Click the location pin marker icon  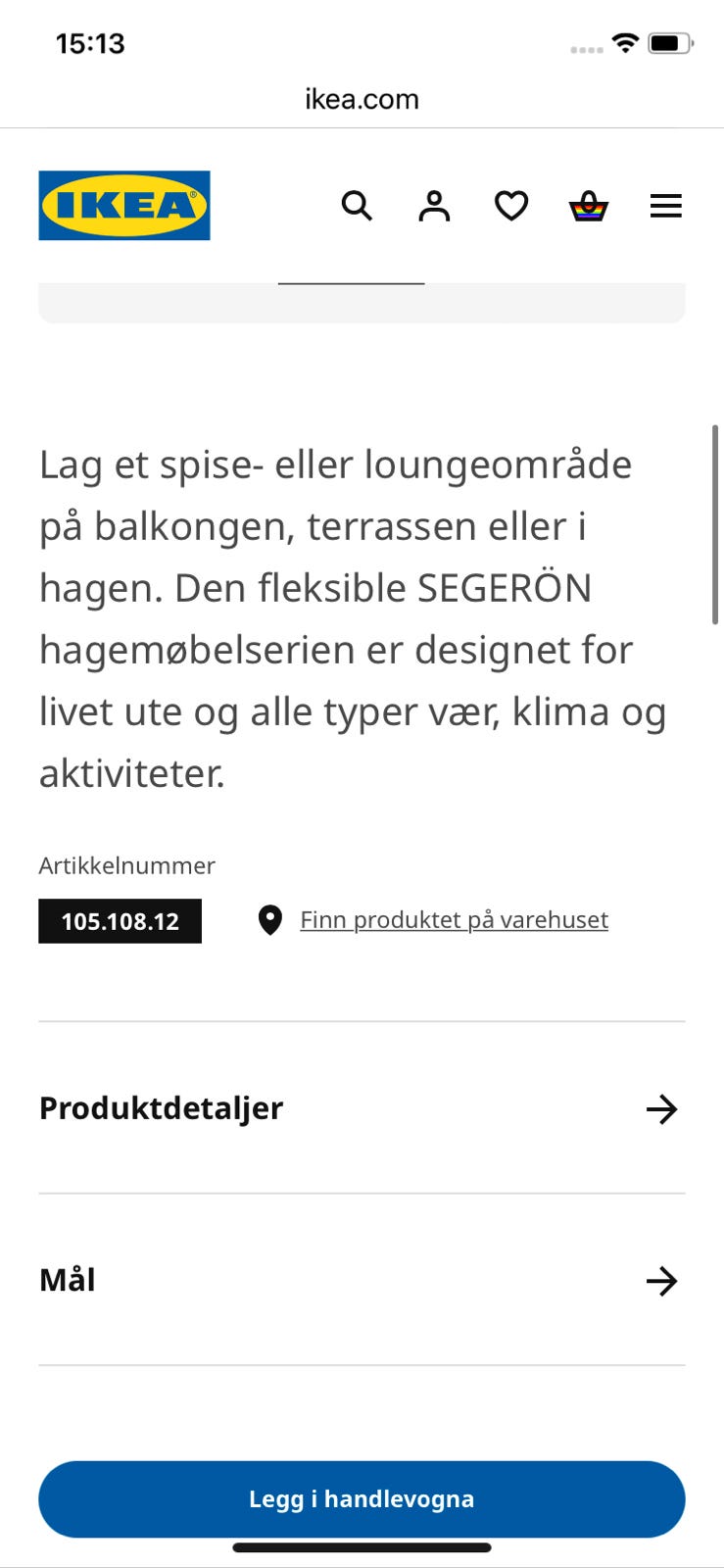coord(271,920)
